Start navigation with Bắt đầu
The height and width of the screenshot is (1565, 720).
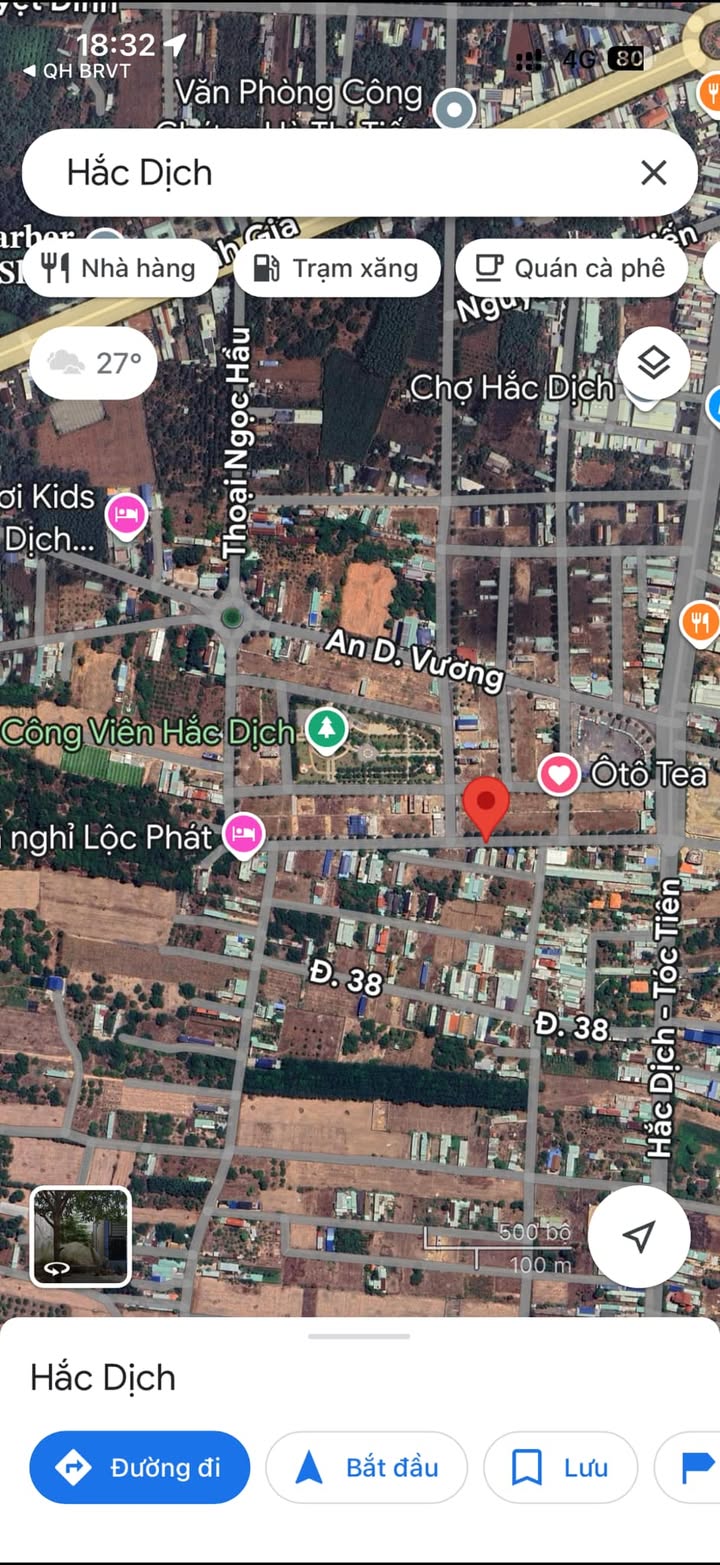tap(367, 1467)
